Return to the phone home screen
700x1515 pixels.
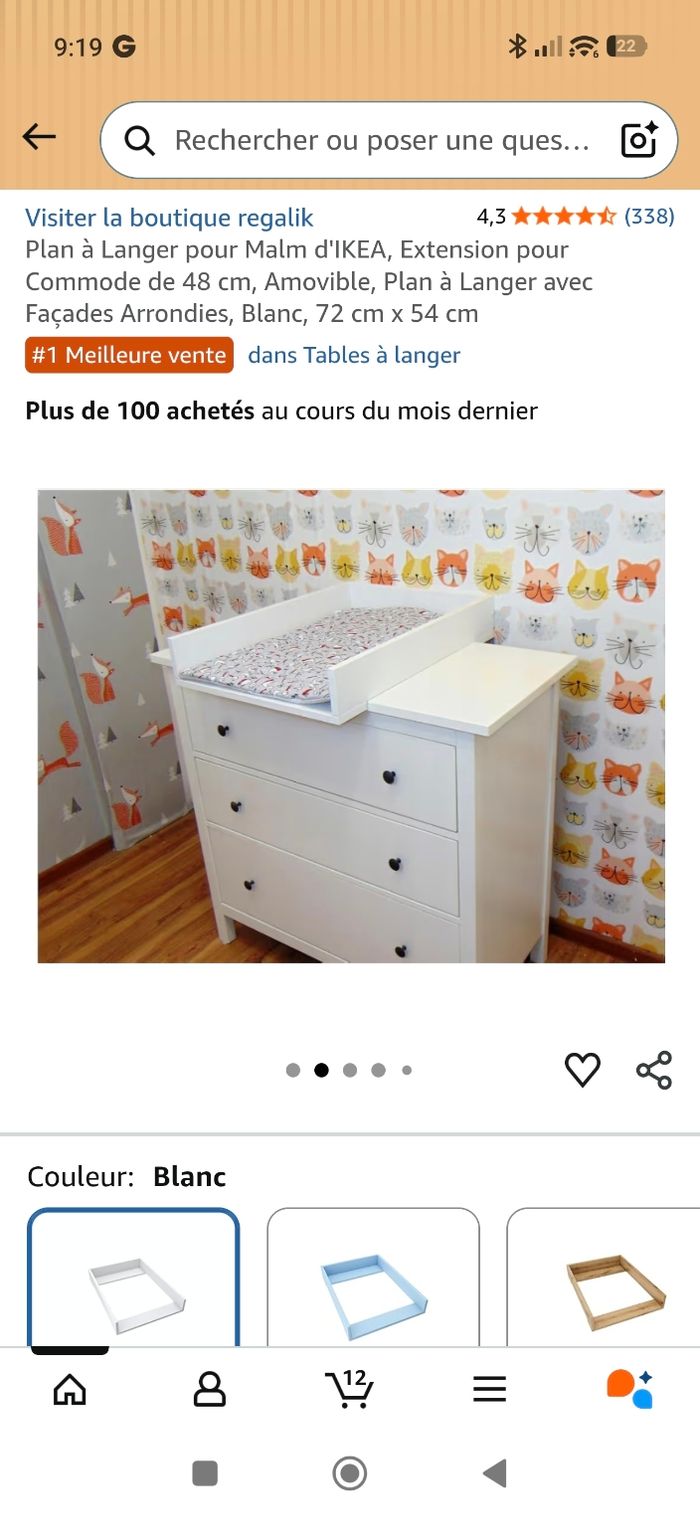pyautogui.click(x=349, y=1473)
